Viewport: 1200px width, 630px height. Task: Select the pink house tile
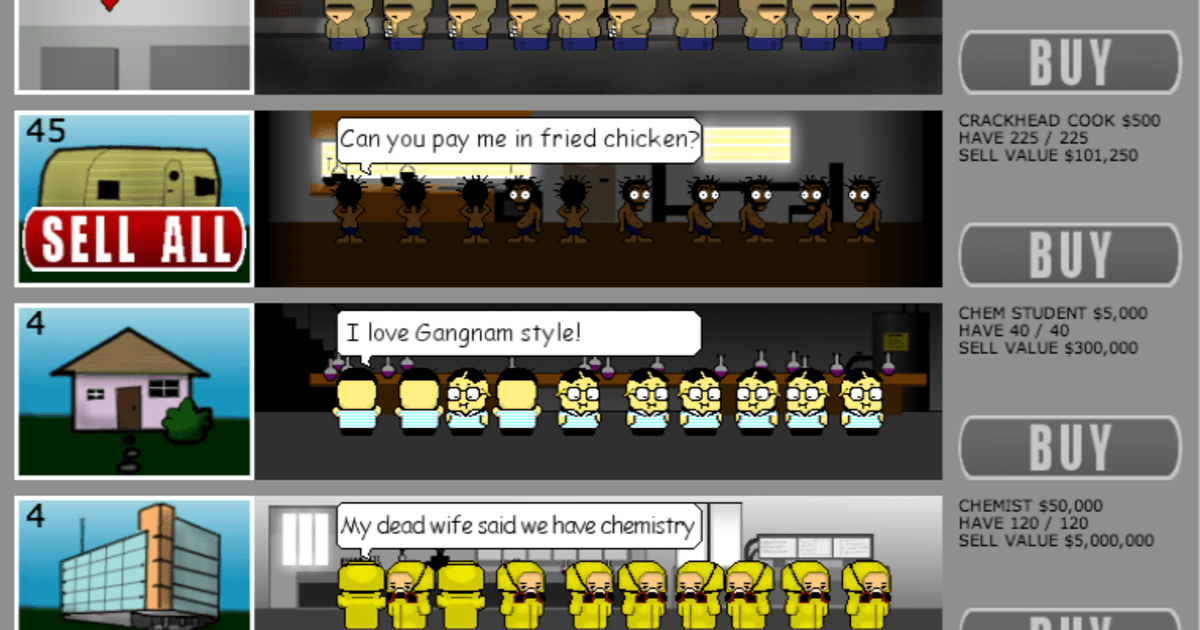point(133,391)
